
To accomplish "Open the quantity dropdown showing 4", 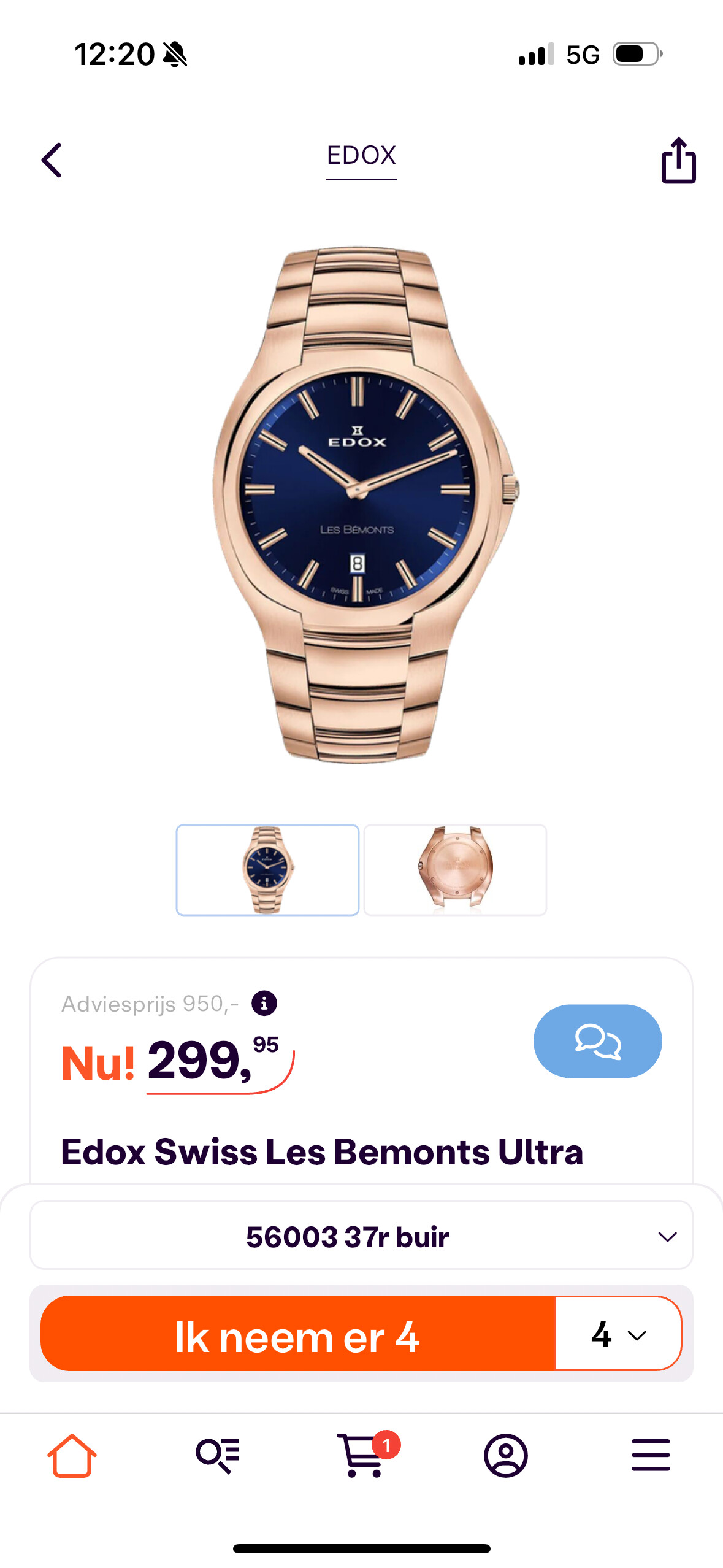I will [618, 1334].
